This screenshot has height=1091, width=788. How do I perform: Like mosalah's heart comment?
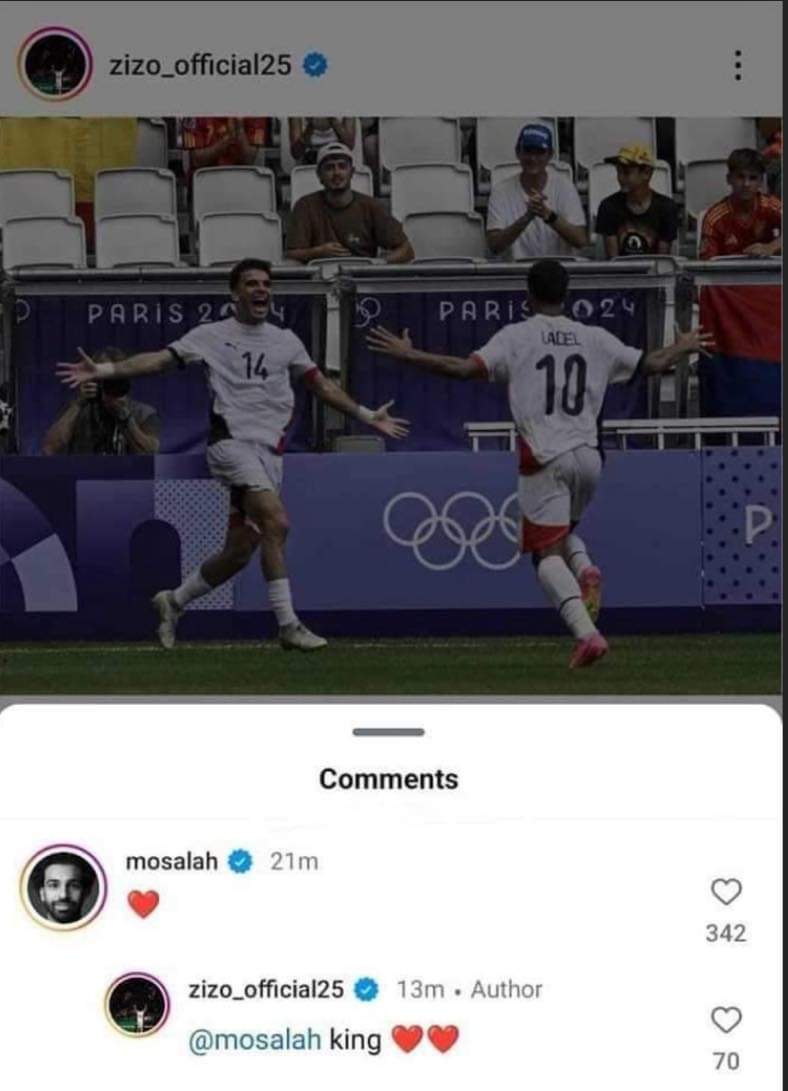pyautogui.click(x=725, y=892)
